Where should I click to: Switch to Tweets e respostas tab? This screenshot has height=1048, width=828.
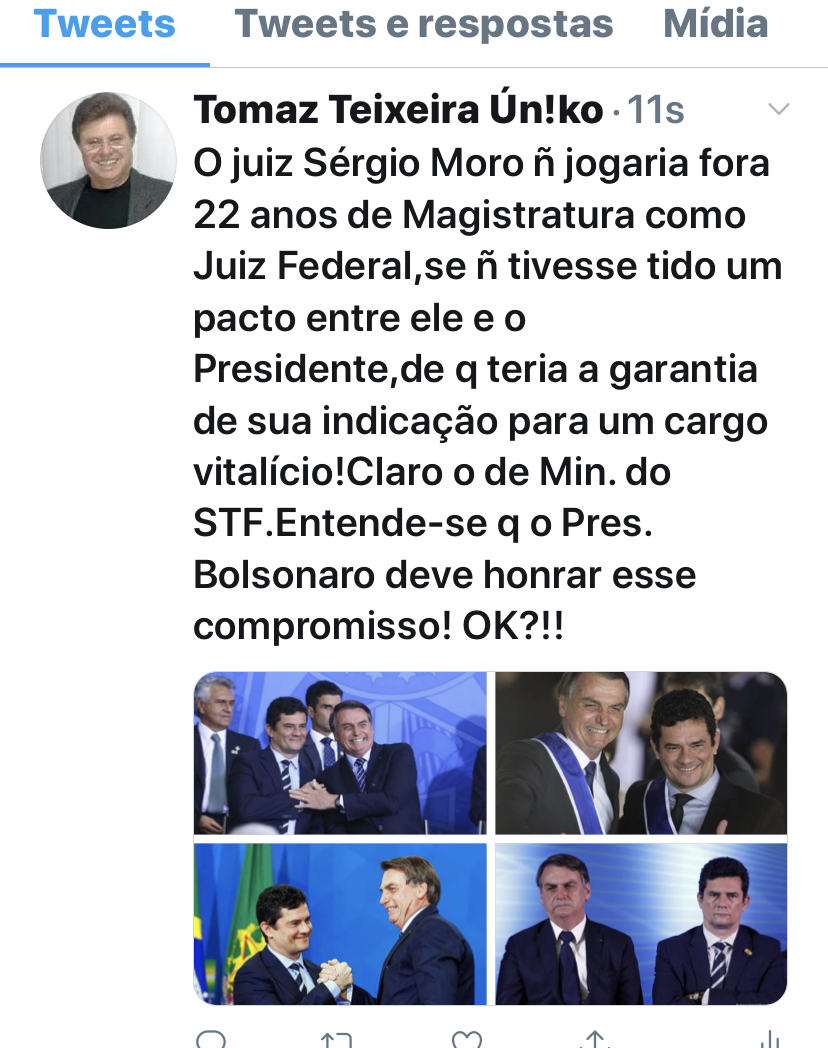coord(424,24)
